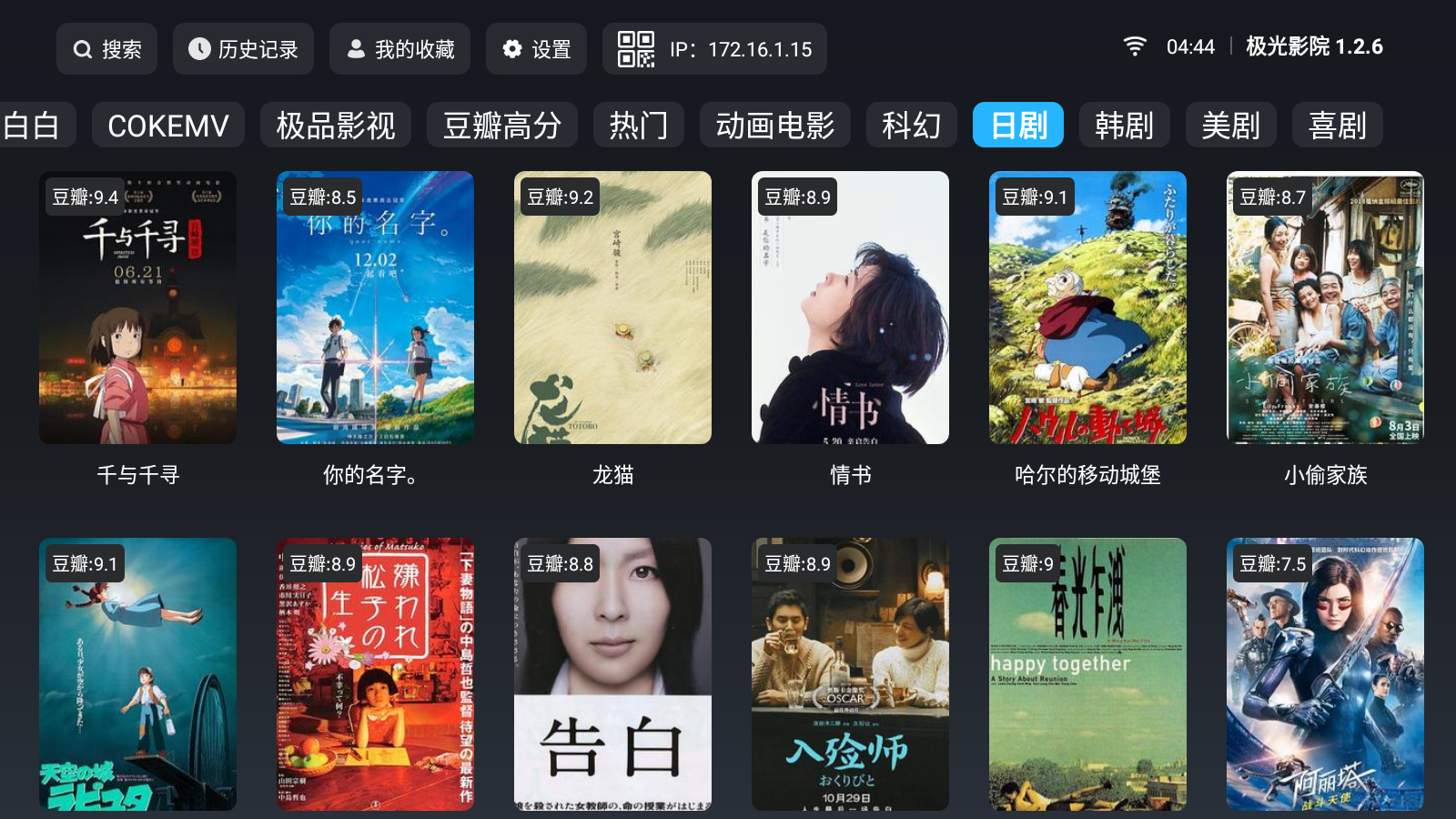Switch to the 热门 tab
Image resolution: width=1456 pixels, height=819 pixels.
pyautogui.click(x=638, y=126)
